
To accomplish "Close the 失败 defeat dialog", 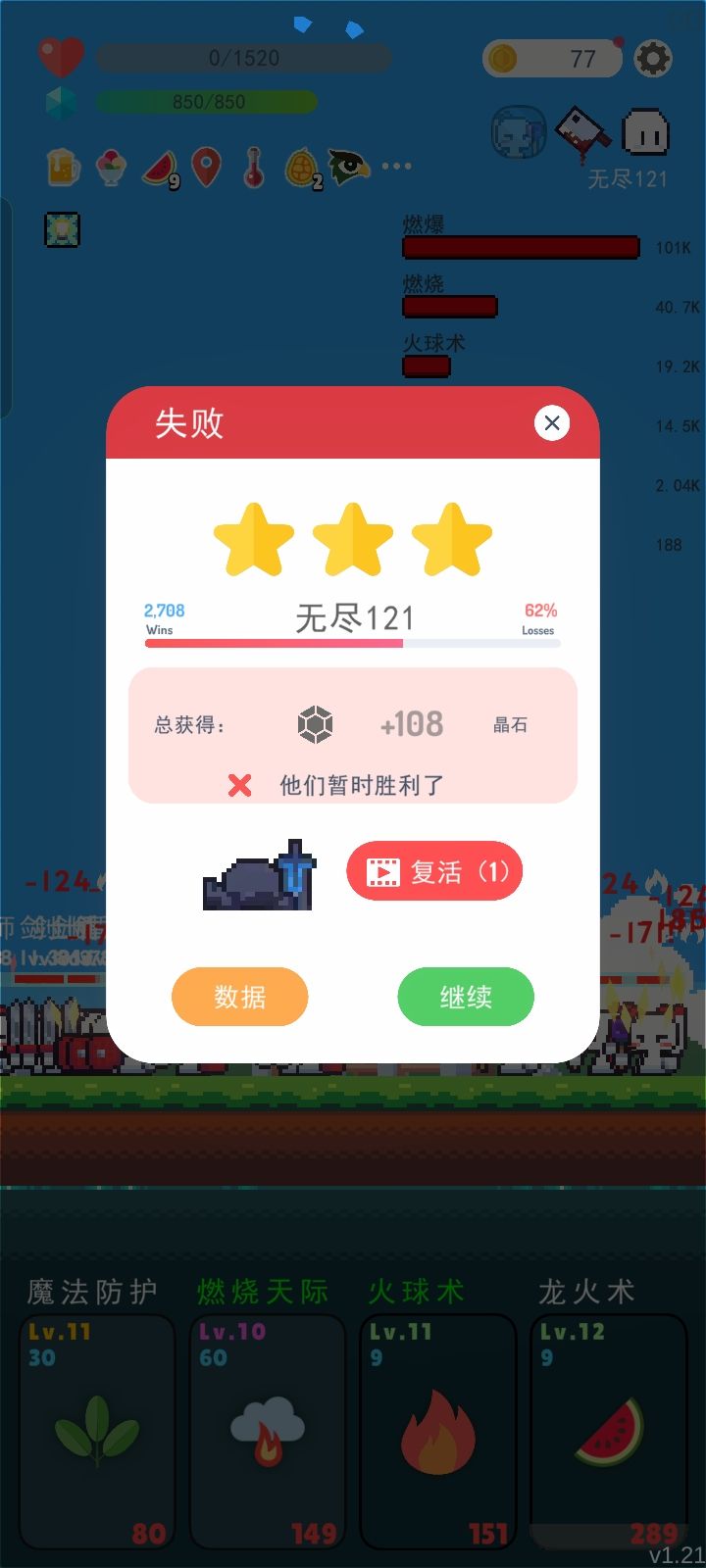I will click(x=552, y=423).
